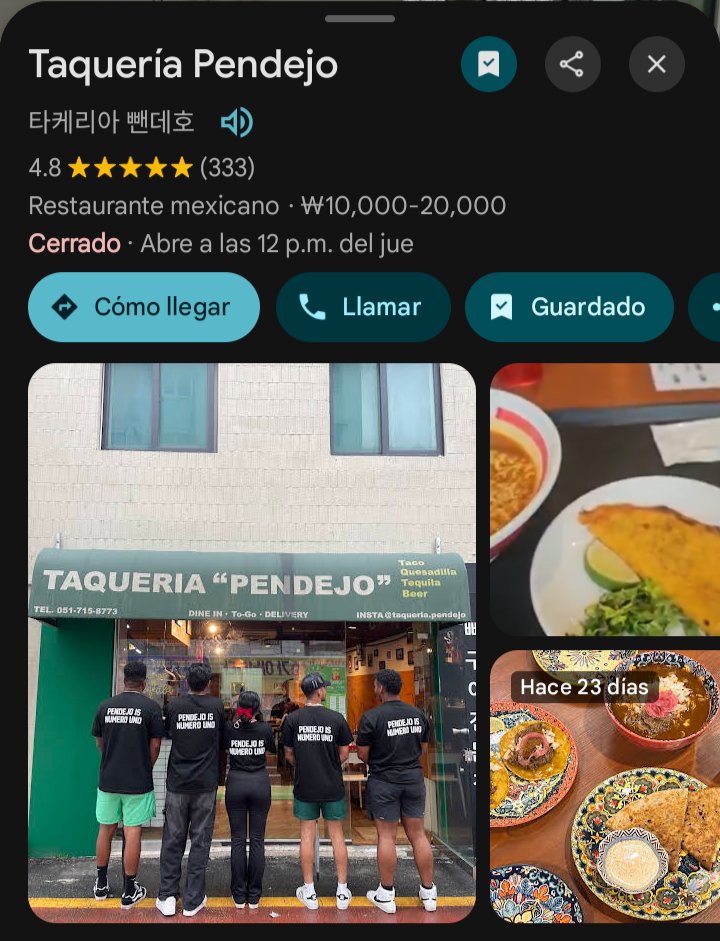Open the 333 reviews rating

(x=141, y=167)
